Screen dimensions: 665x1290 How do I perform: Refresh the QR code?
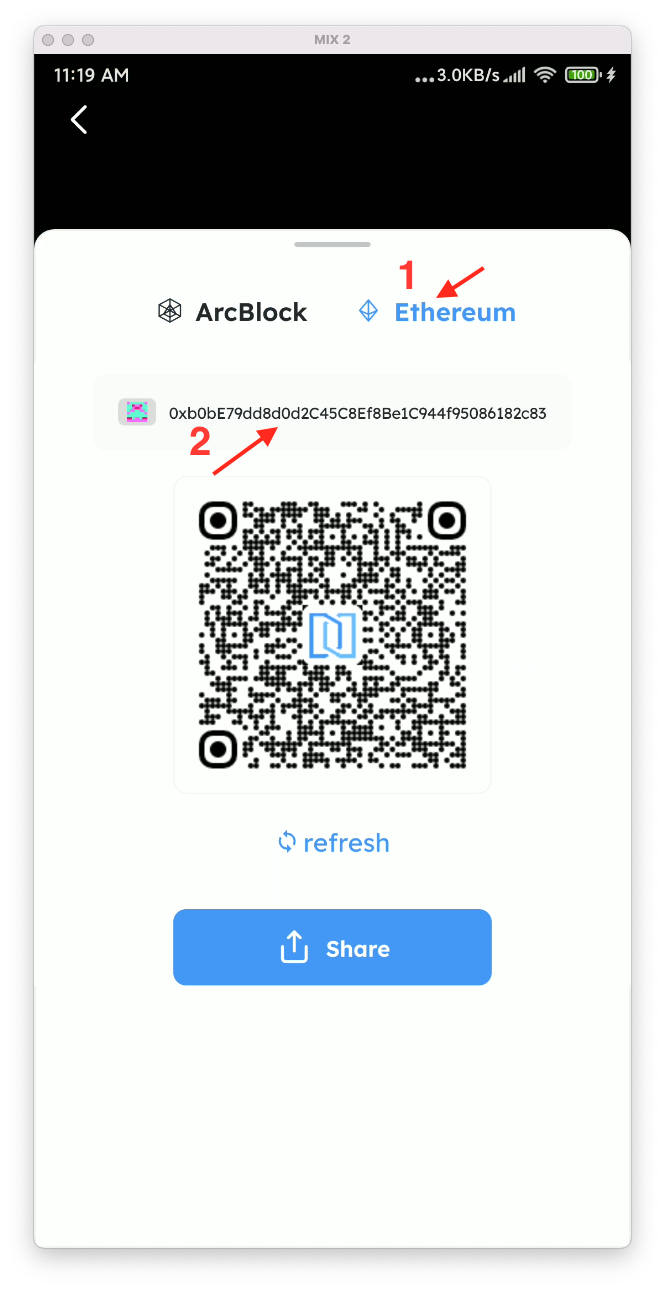(x=333, y=843)
